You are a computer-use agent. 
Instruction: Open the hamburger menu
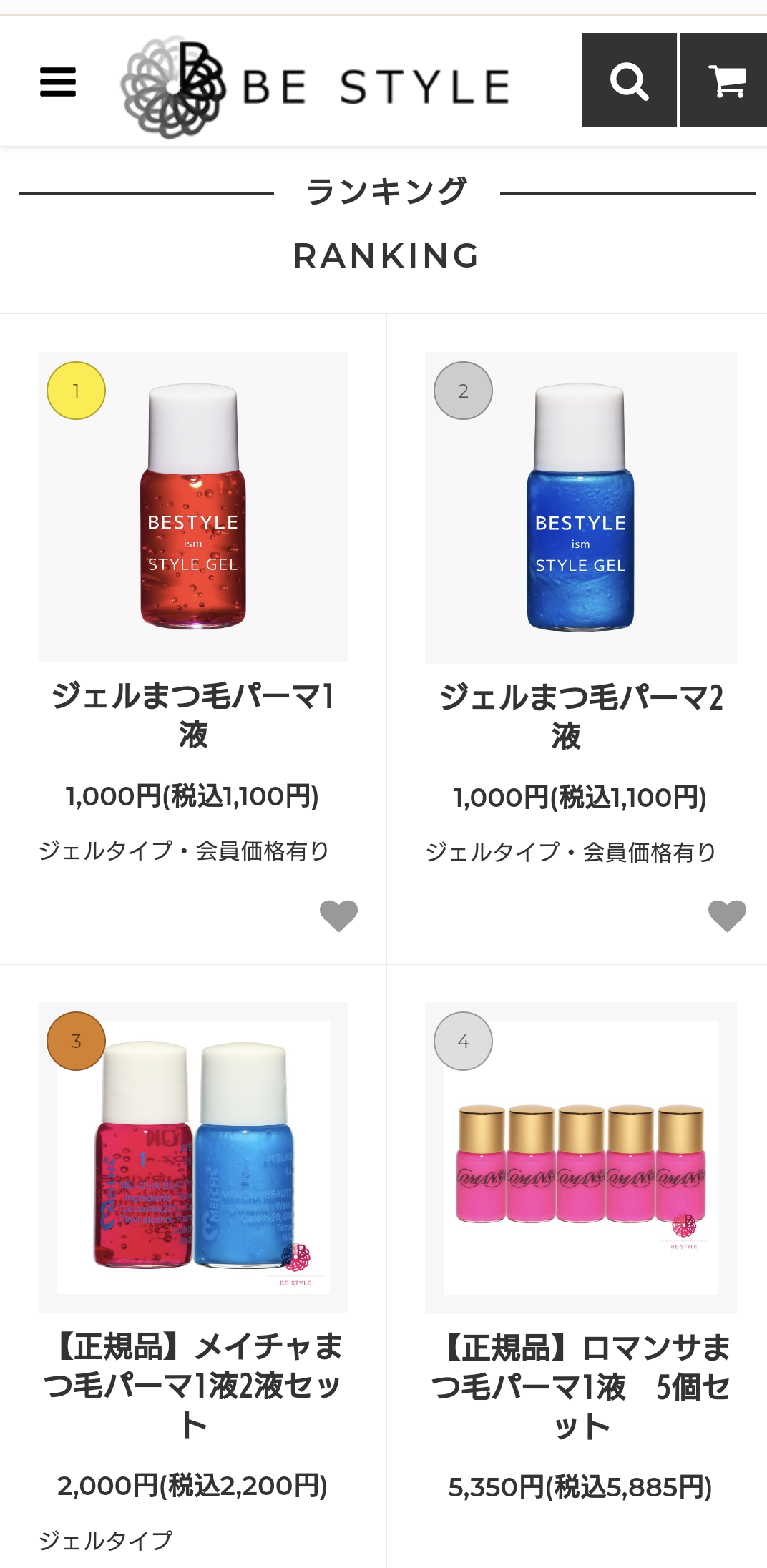coord(58,82)
